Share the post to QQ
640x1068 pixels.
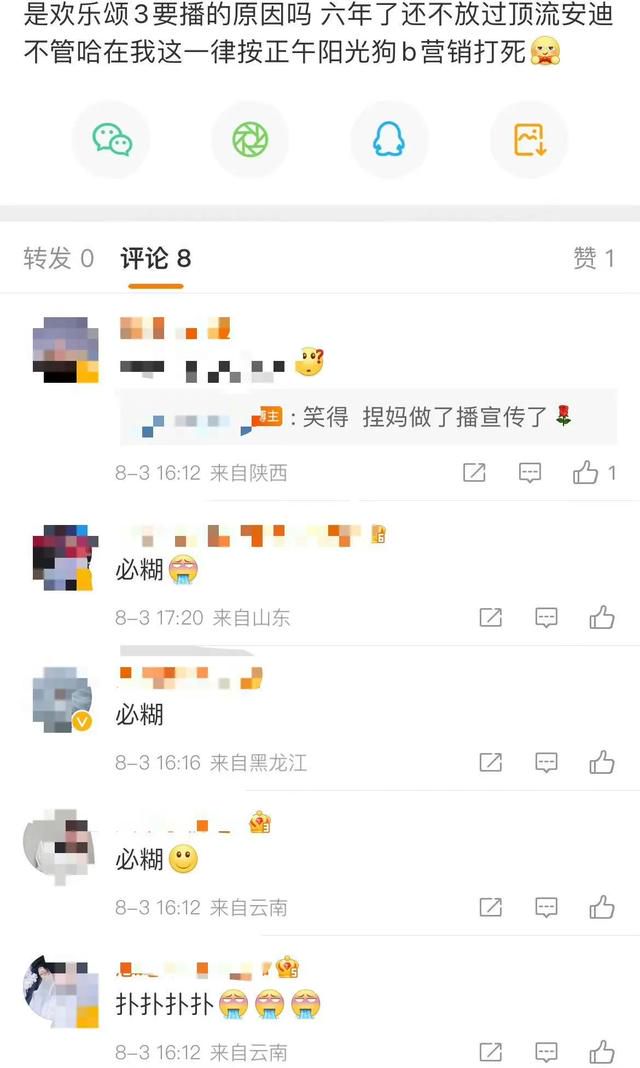point(389,140)
